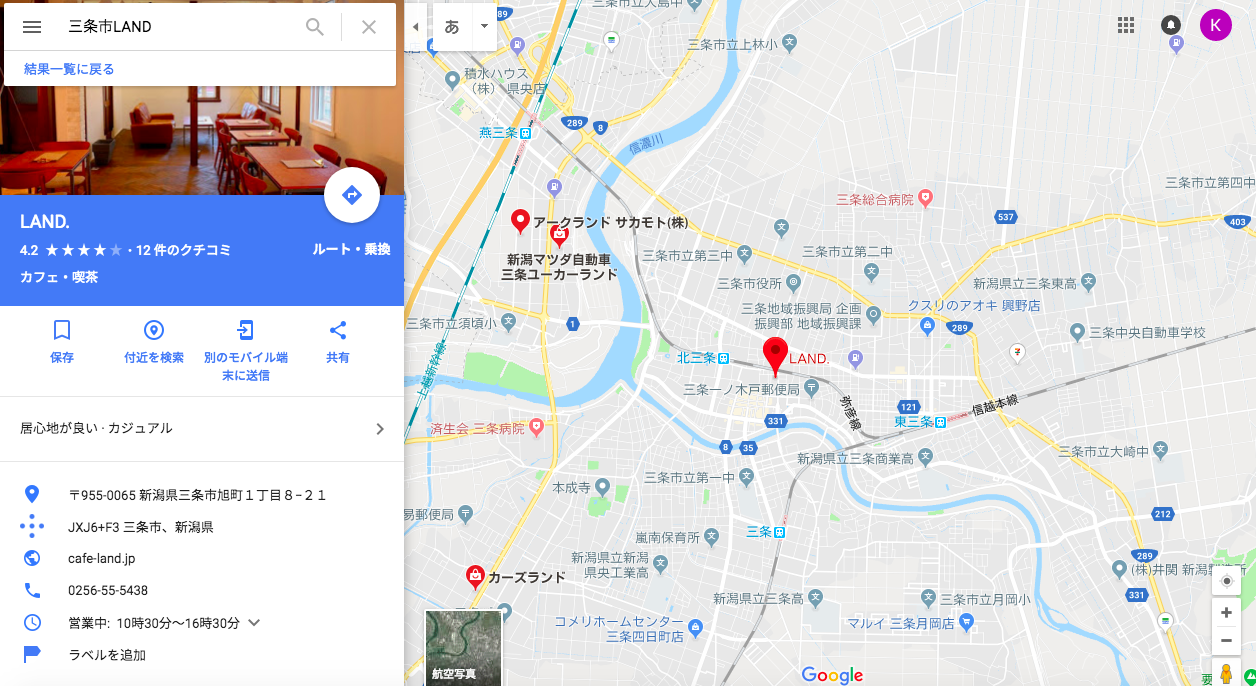Search nearby this place

coord(154,341)
